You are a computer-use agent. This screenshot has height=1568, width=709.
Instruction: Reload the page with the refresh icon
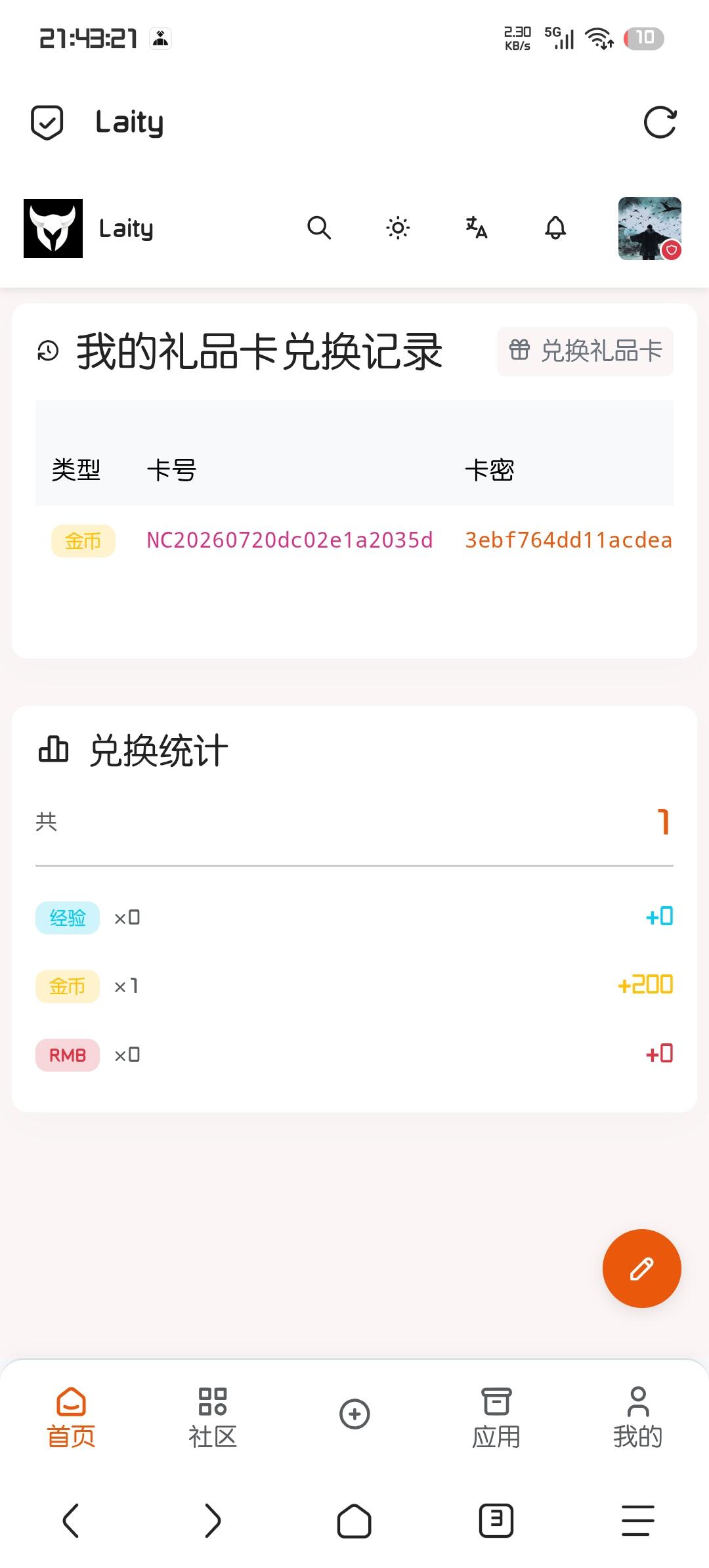(x=660, y=123)
